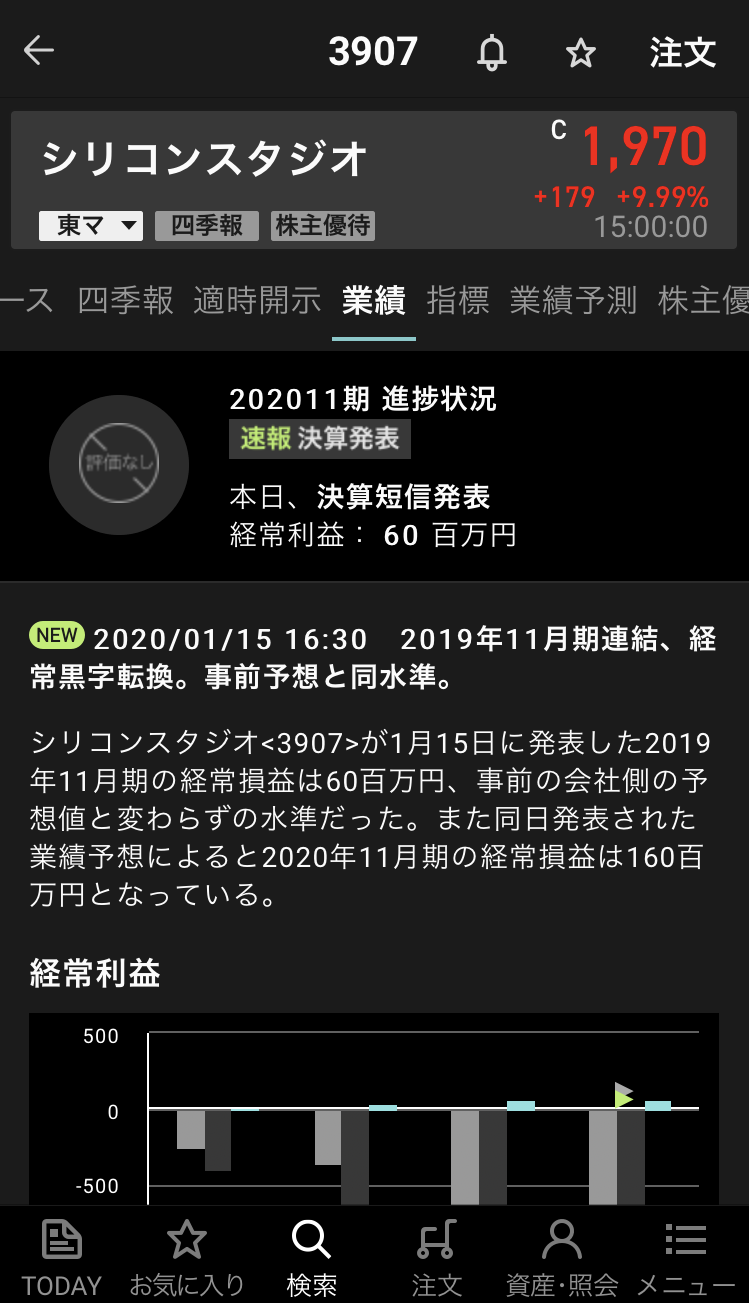
Task: Open TODAY in bottom navigation
Action: 62,1256
